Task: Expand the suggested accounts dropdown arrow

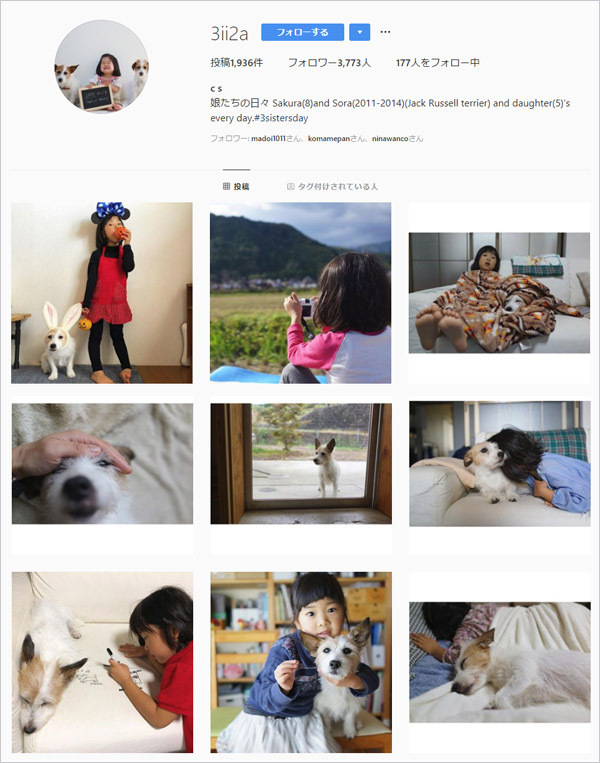Action: coord(360,32)
